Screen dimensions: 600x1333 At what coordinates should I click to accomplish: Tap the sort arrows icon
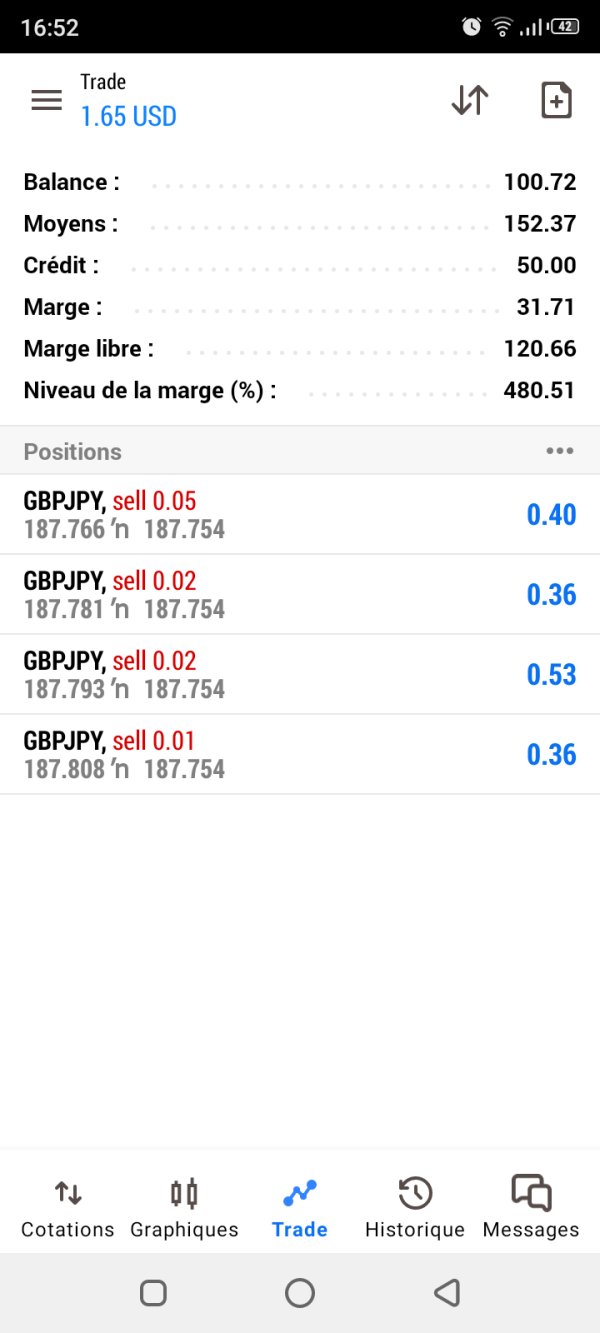[x=469, y=100]
